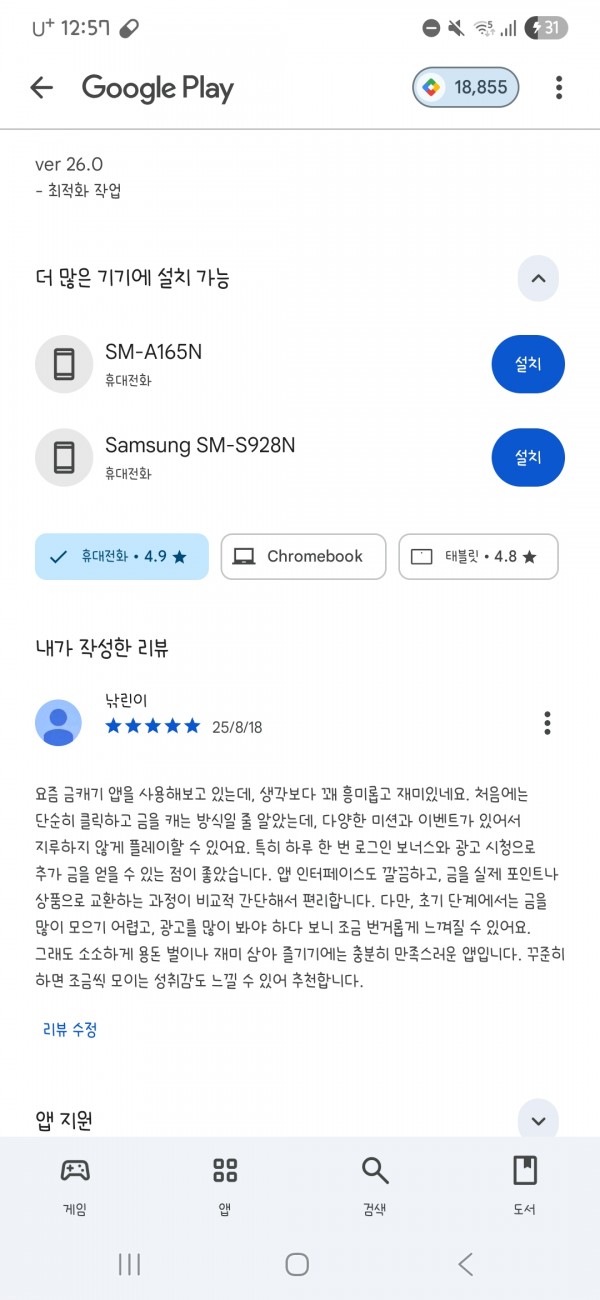Viewport: 600px width, 1300px height.
Task: Open the system recent apps view
Action: click(129, 1264)
